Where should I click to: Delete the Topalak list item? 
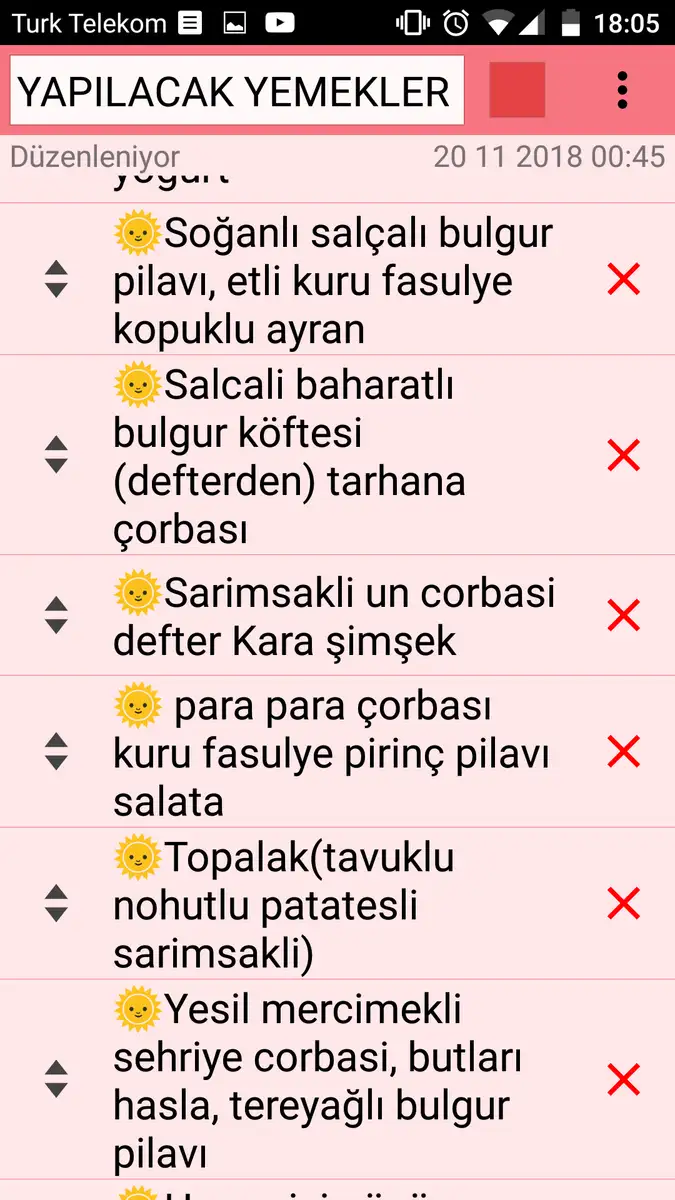(x=623, y=904)
